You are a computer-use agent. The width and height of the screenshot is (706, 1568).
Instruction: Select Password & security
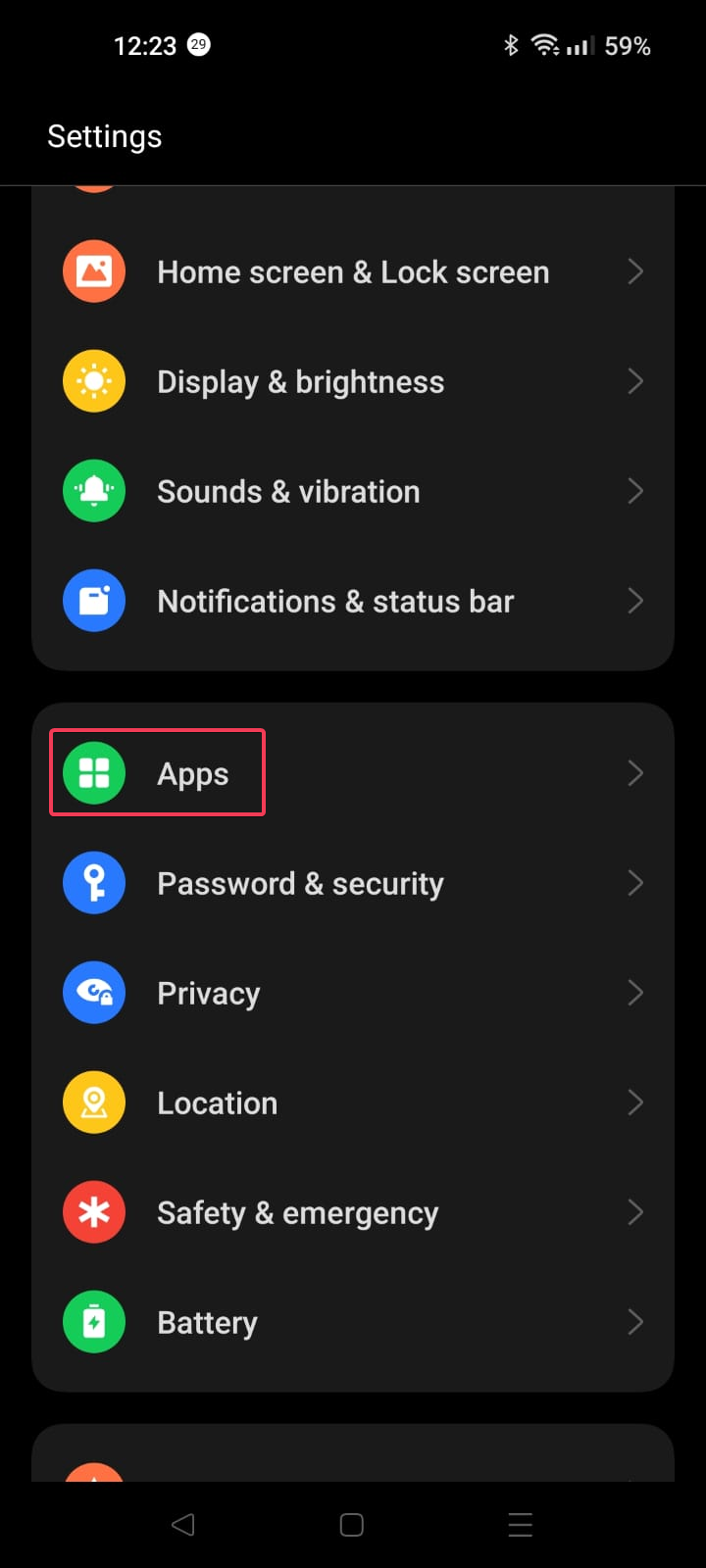pyautogui.click(x=353, y=884)
